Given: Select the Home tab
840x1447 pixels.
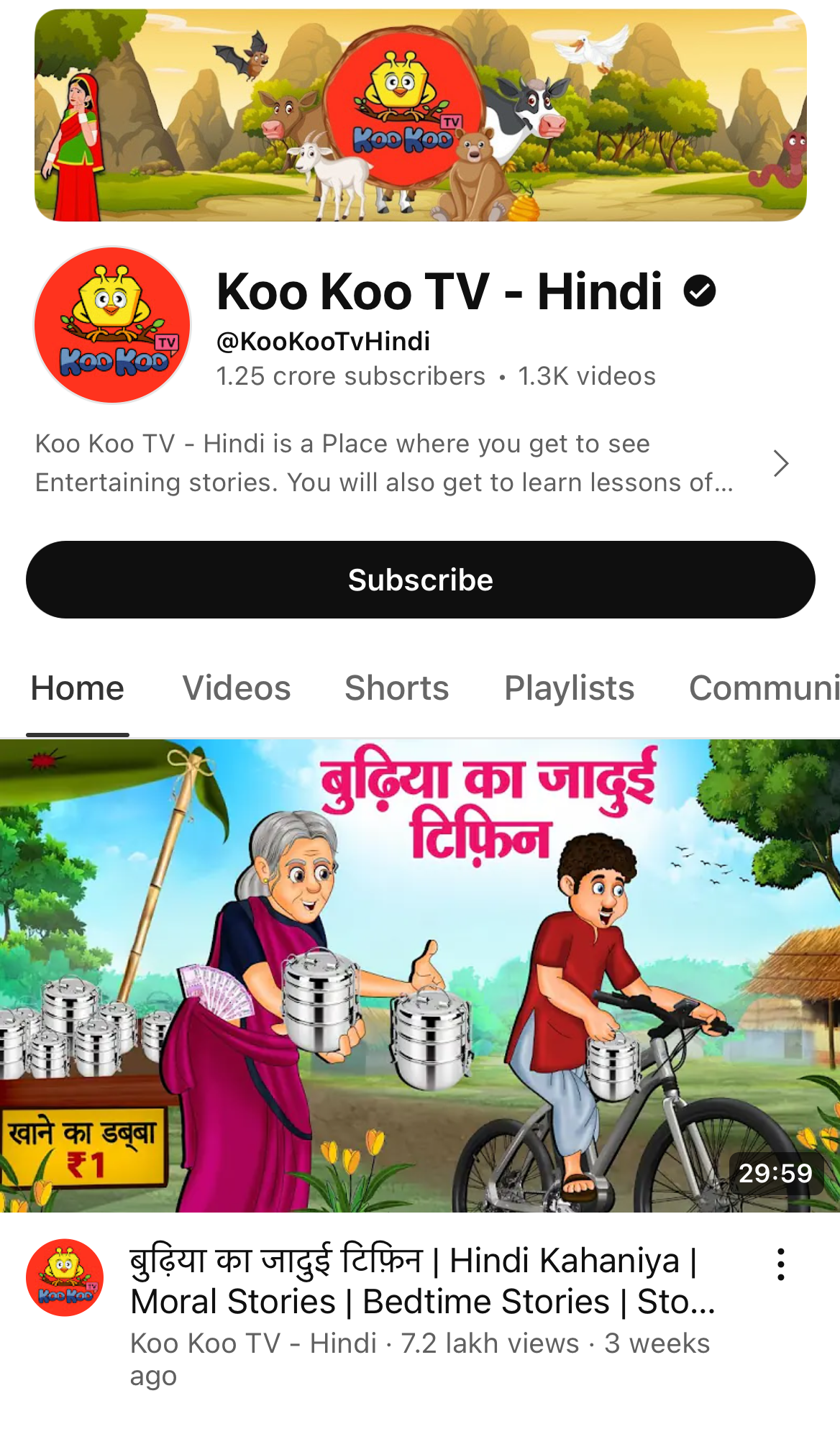Looking at the screenshot, I should point(78,688).
